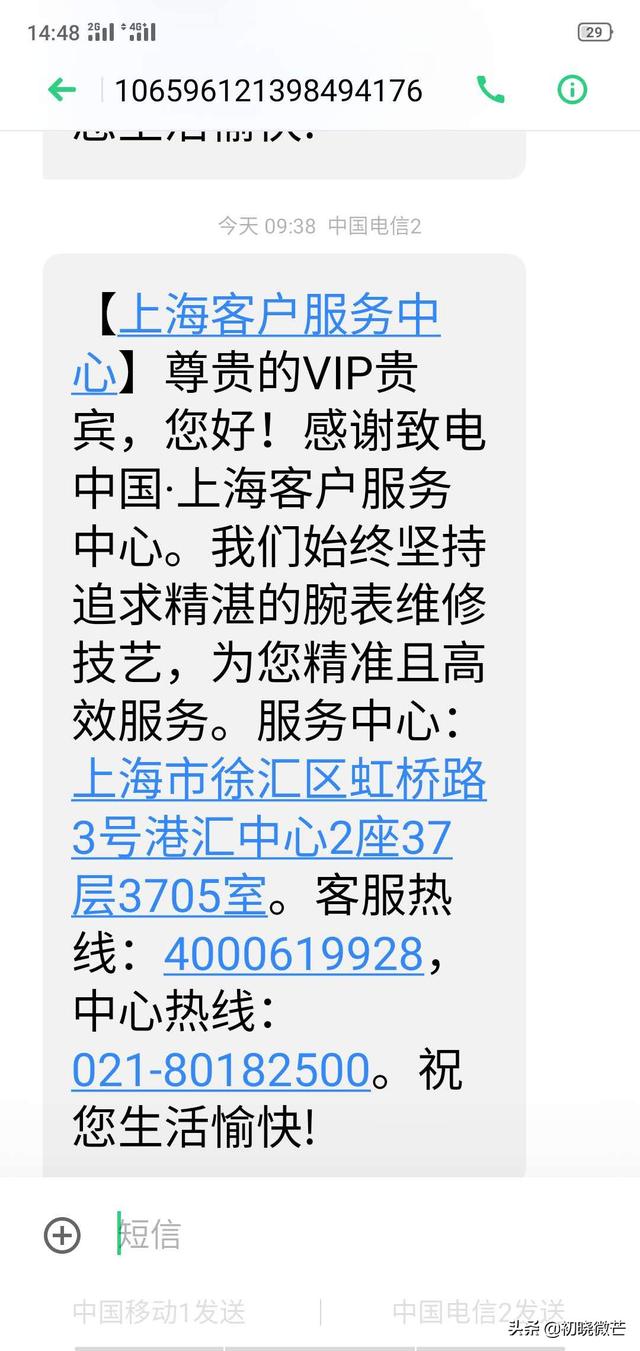Call the sender via the phone icon

pyautogui.click(x=490, y=90)
